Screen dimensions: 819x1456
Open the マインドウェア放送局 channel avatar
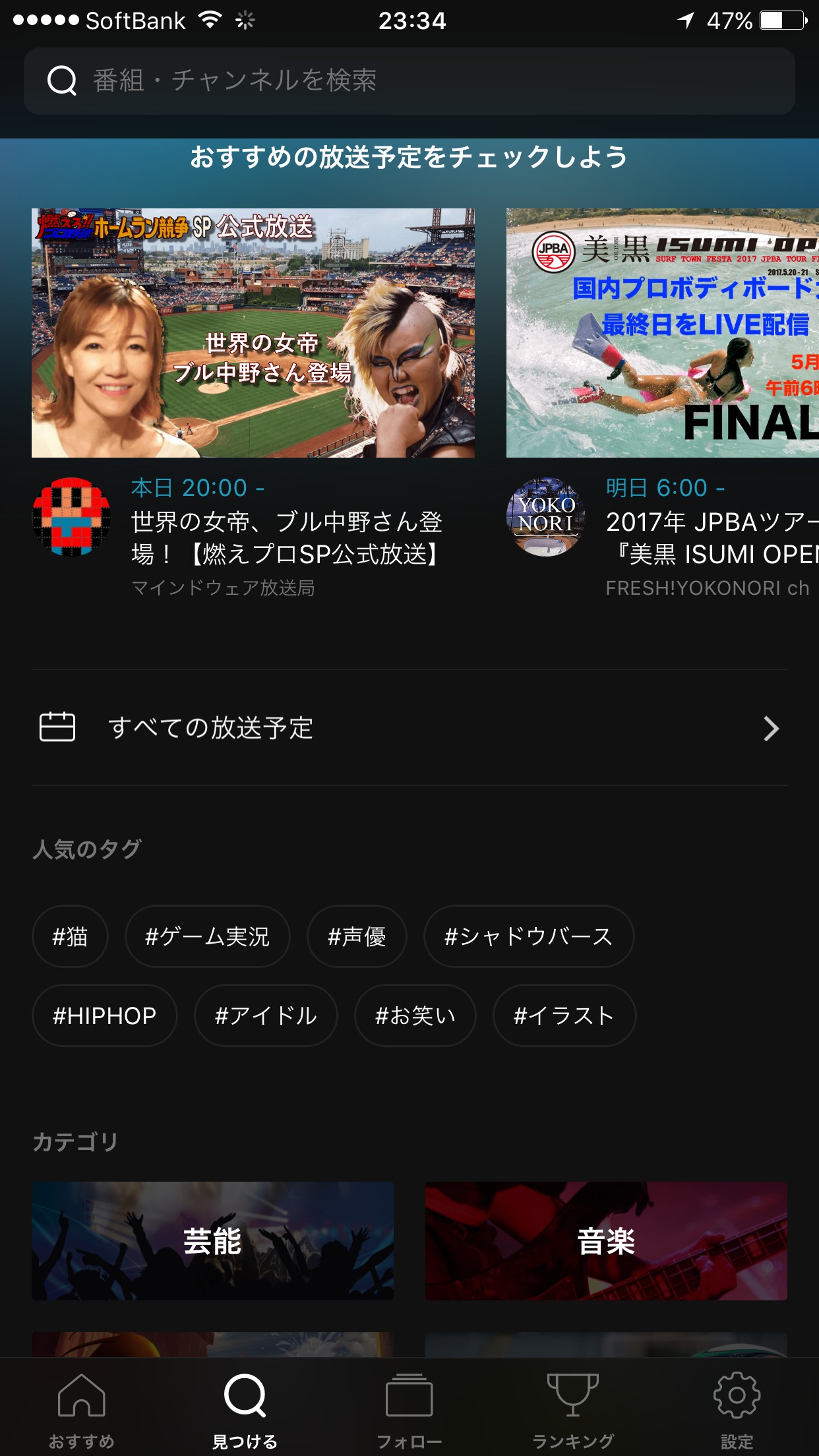click(71, 517)
